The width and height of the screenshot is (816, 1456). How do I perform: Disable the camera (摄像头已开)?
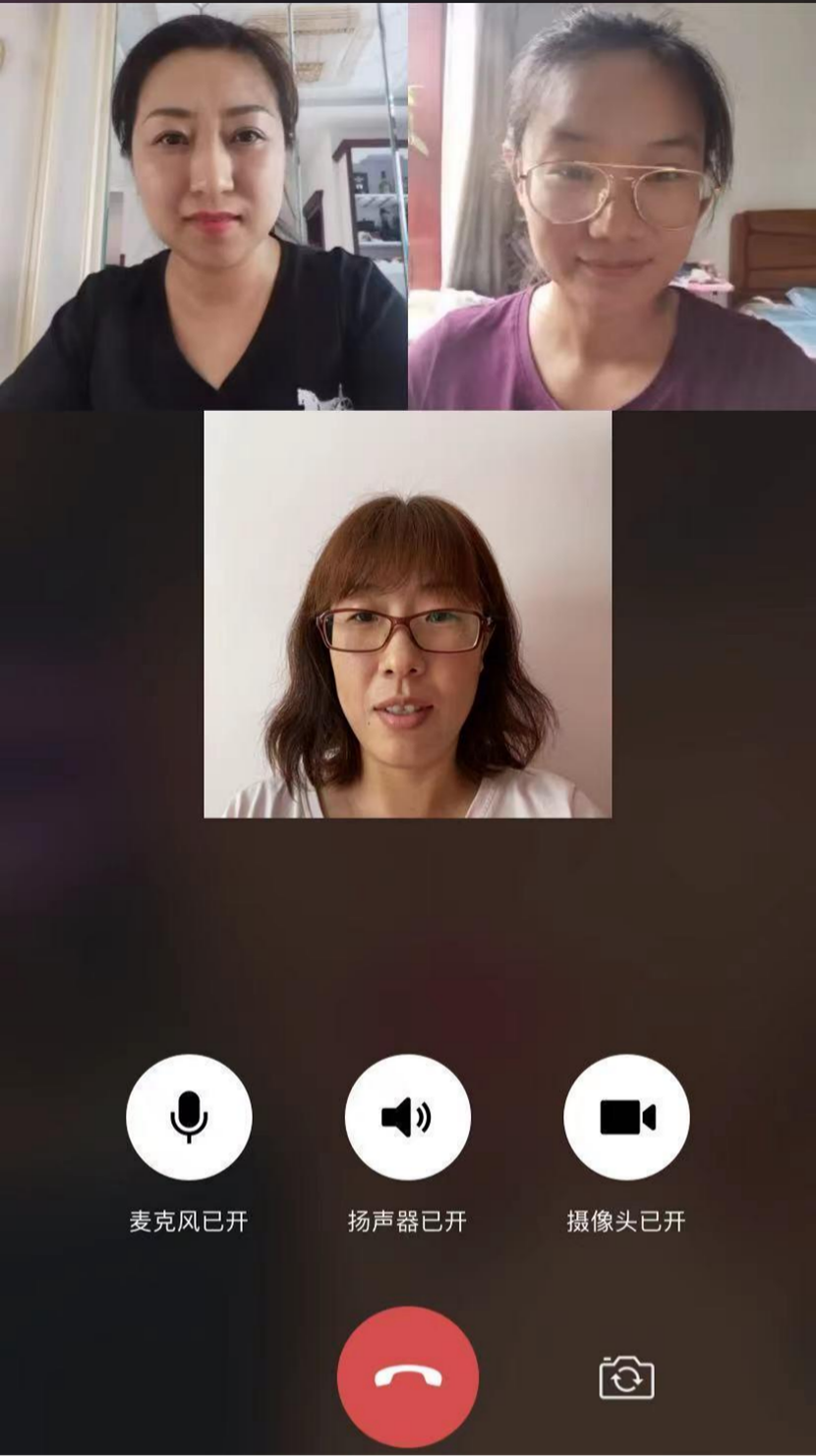tap(626, 1117)
